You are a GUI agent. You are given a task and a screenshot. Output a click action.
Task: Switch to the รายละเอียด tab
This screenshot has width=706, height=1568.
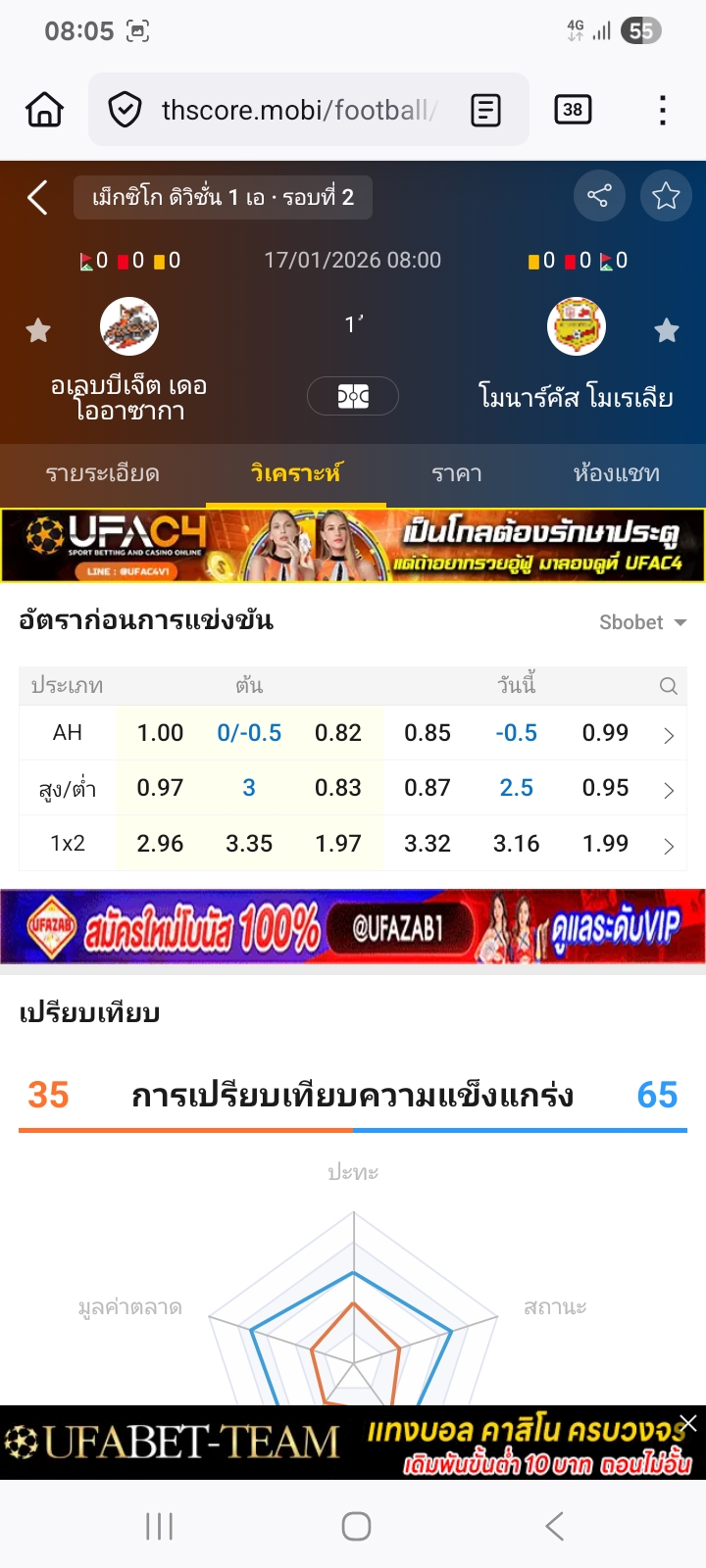click(x=103, y=473)
